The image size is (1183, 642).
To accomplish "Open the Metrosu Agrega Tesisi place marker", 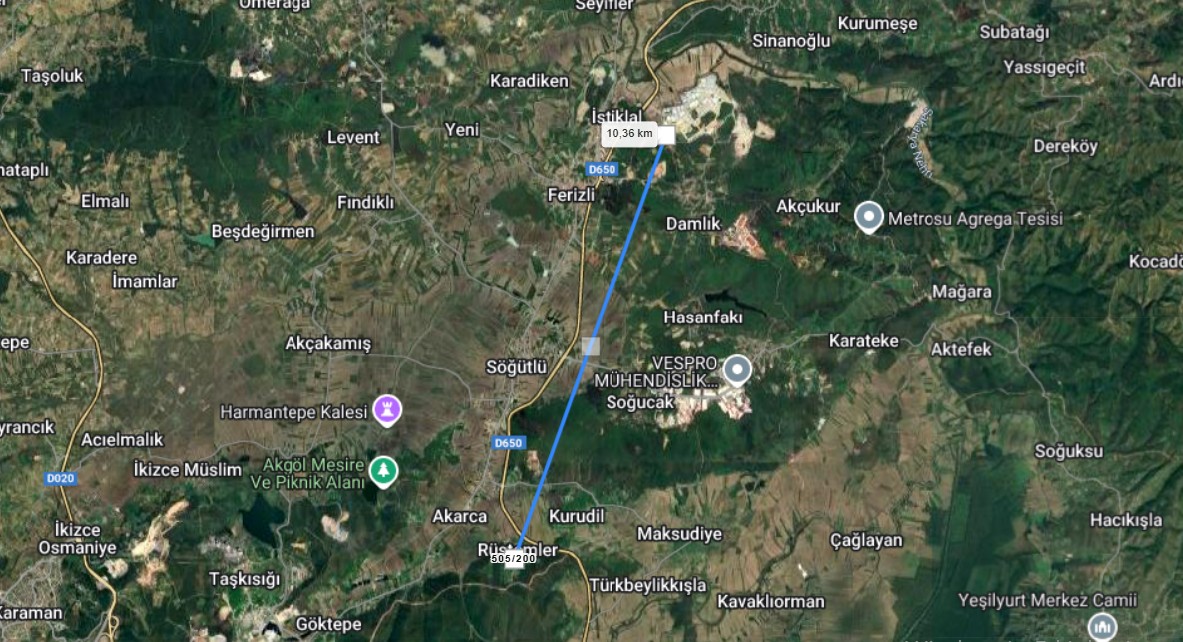I will coord(869,217).
